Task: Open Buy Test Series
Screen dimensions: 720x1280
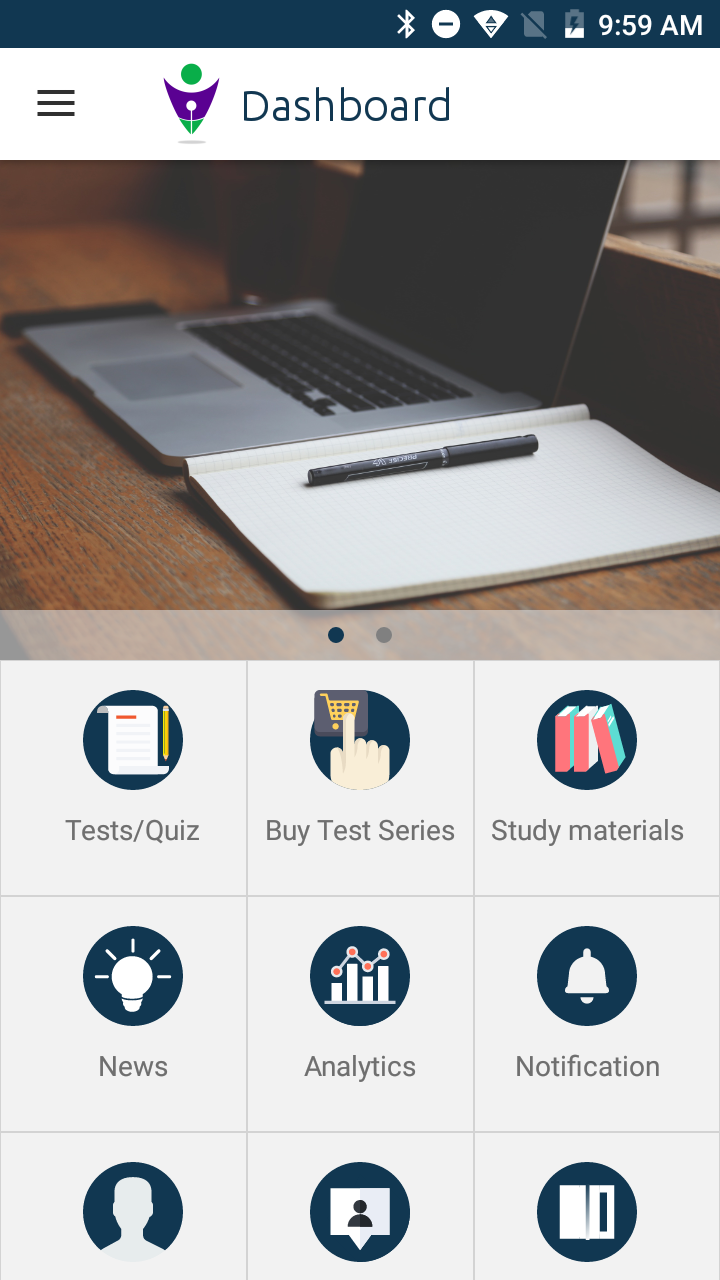Action: tap(360, 777)
